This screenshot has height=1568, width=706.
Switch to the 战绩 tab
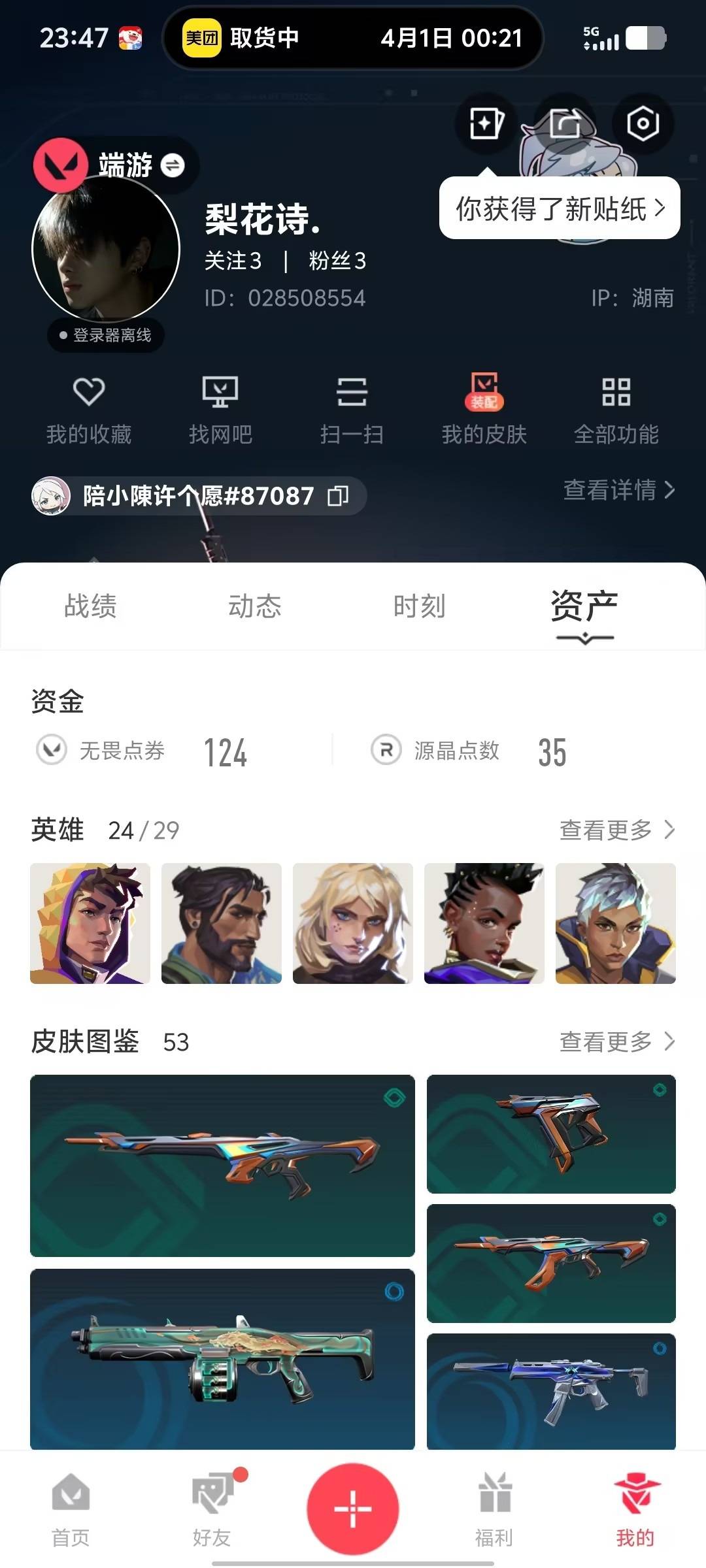(x=90, y=608)
